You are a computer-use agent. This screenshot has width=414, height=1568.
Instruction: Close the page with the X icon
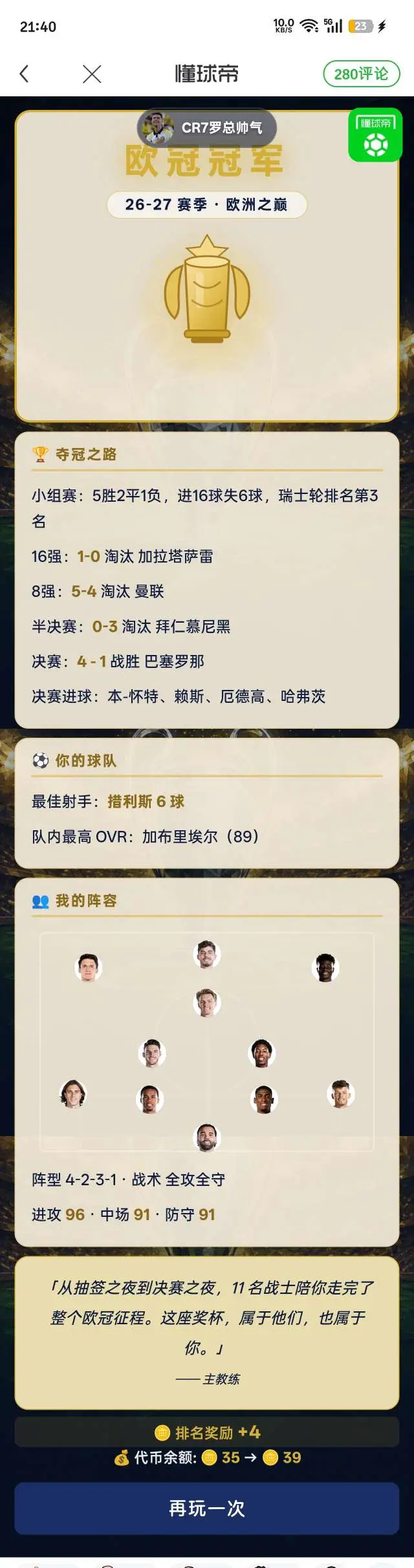pyautogui.click(x=92, y=74)
